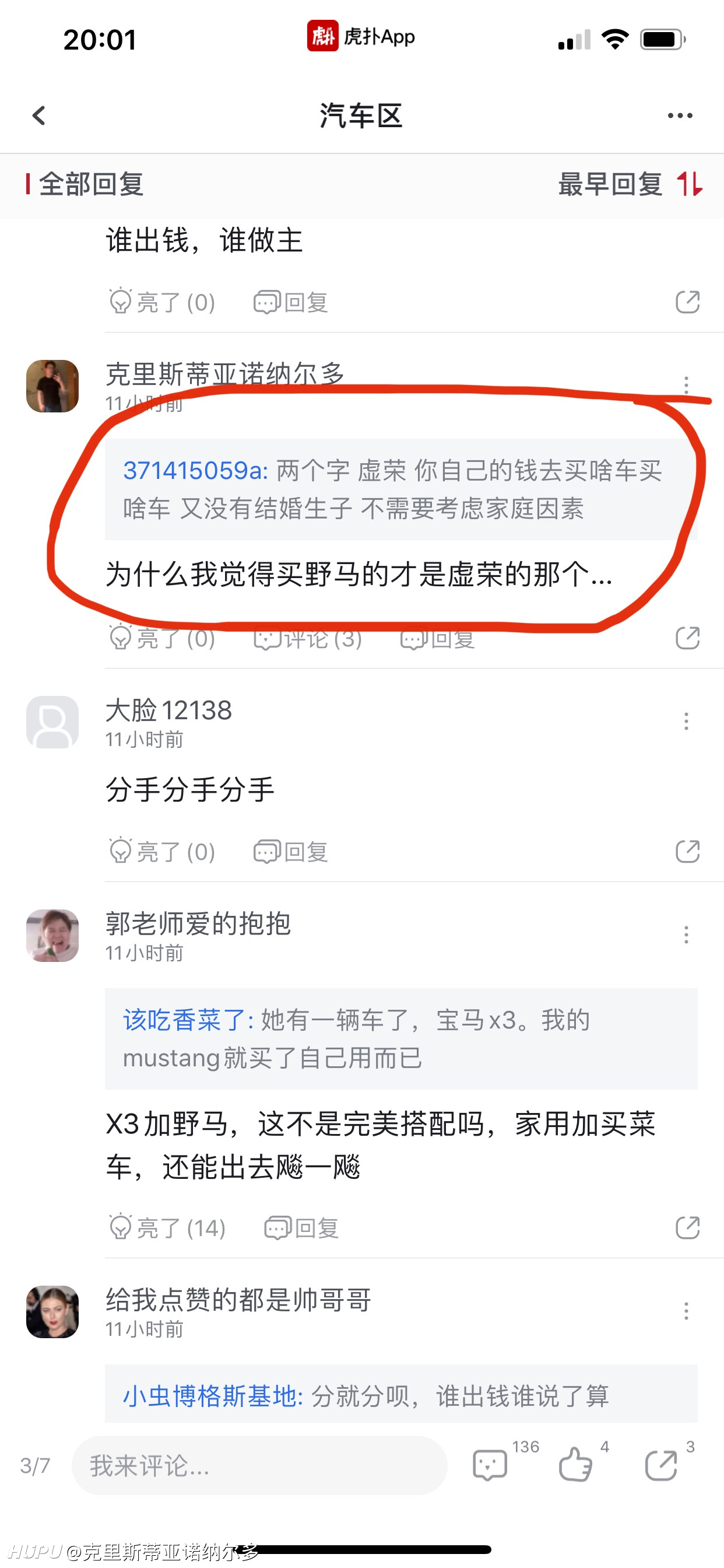Open 郭老师爱的抱抱's profile picture
Viewport: 724px width, 1568px height.
[x=52, y=936]
